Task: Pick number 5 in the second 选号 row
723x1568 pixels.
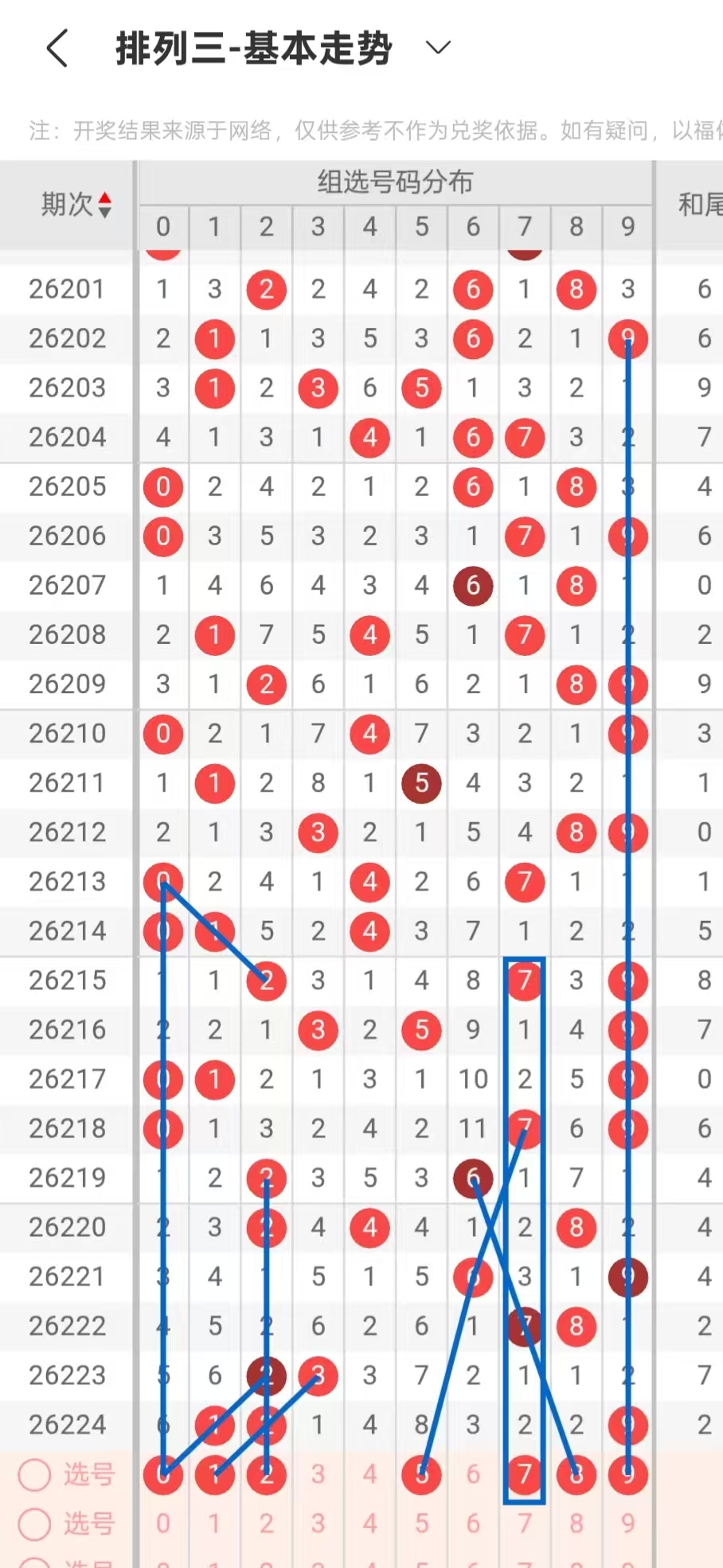Action: pyautogui.click(x=421, y=1523)
